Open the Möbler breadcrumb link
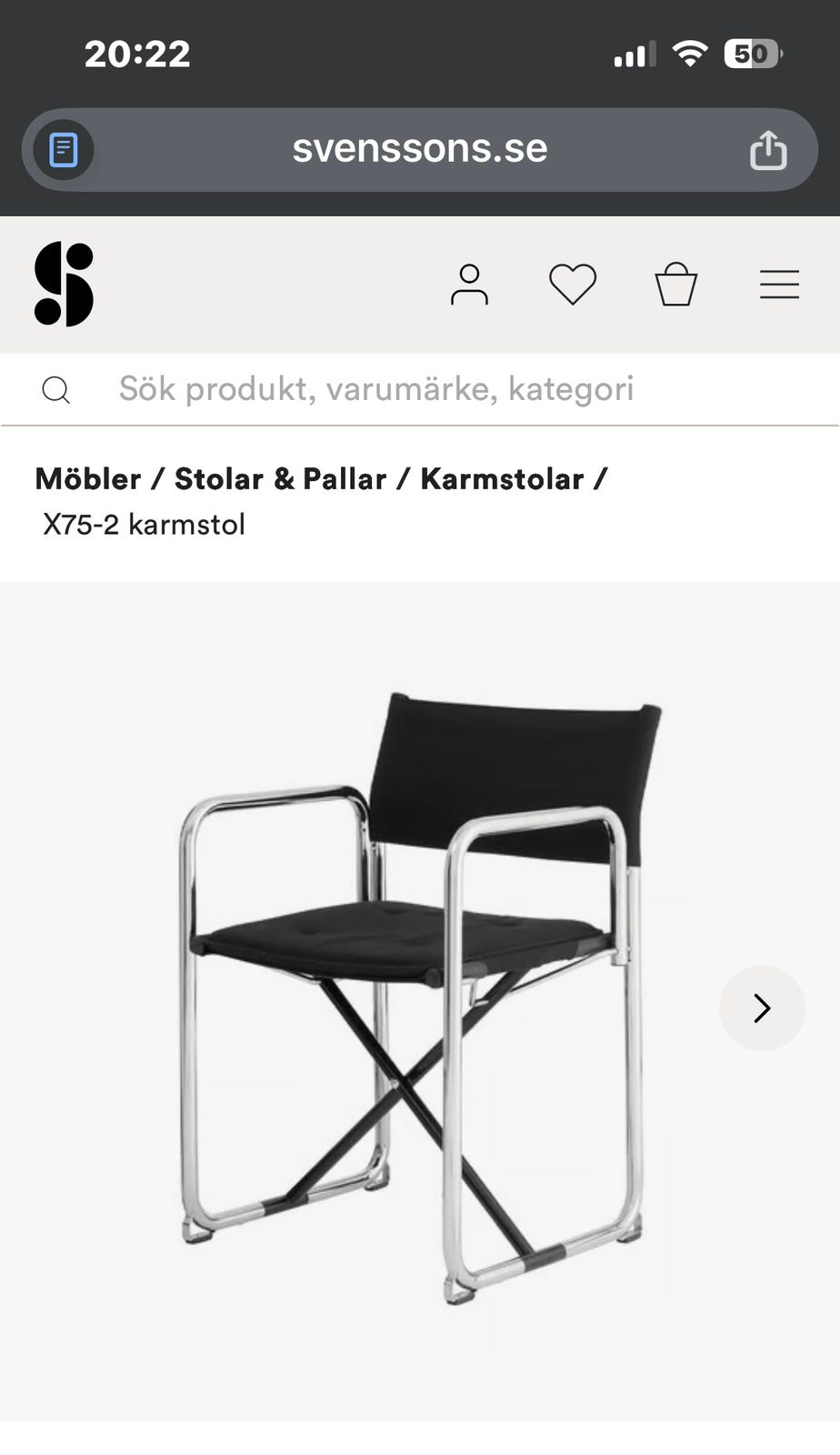Screen dimensions: 840x1455 [x=87, y=478]
